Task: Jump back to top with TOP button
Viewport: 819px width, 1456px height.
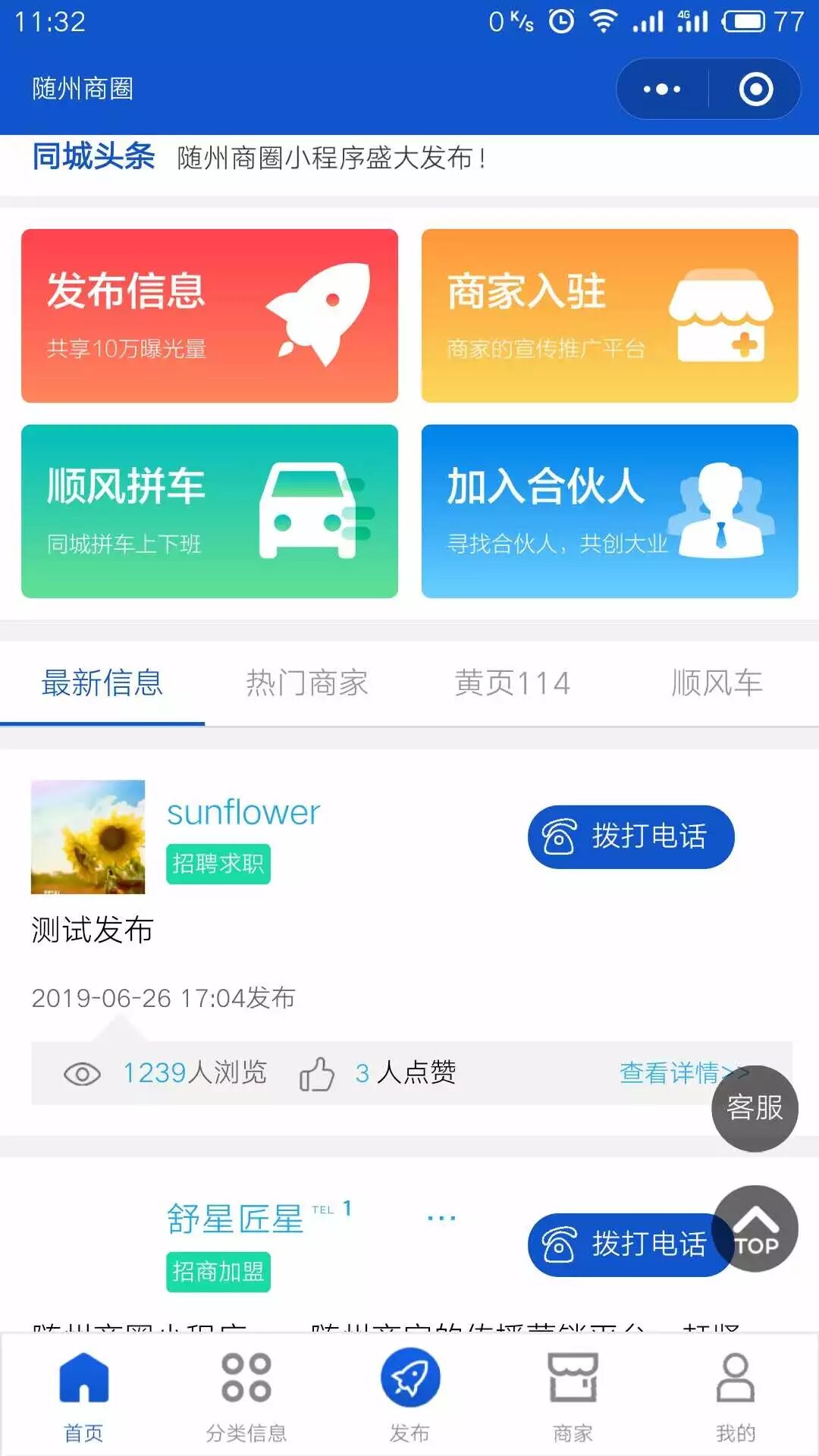Action: click(x=755, y=1229)
